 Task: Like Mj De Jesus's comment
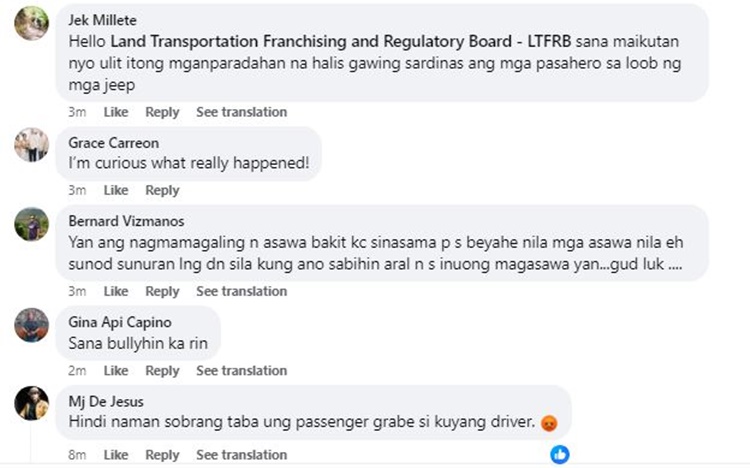(116, 455)
